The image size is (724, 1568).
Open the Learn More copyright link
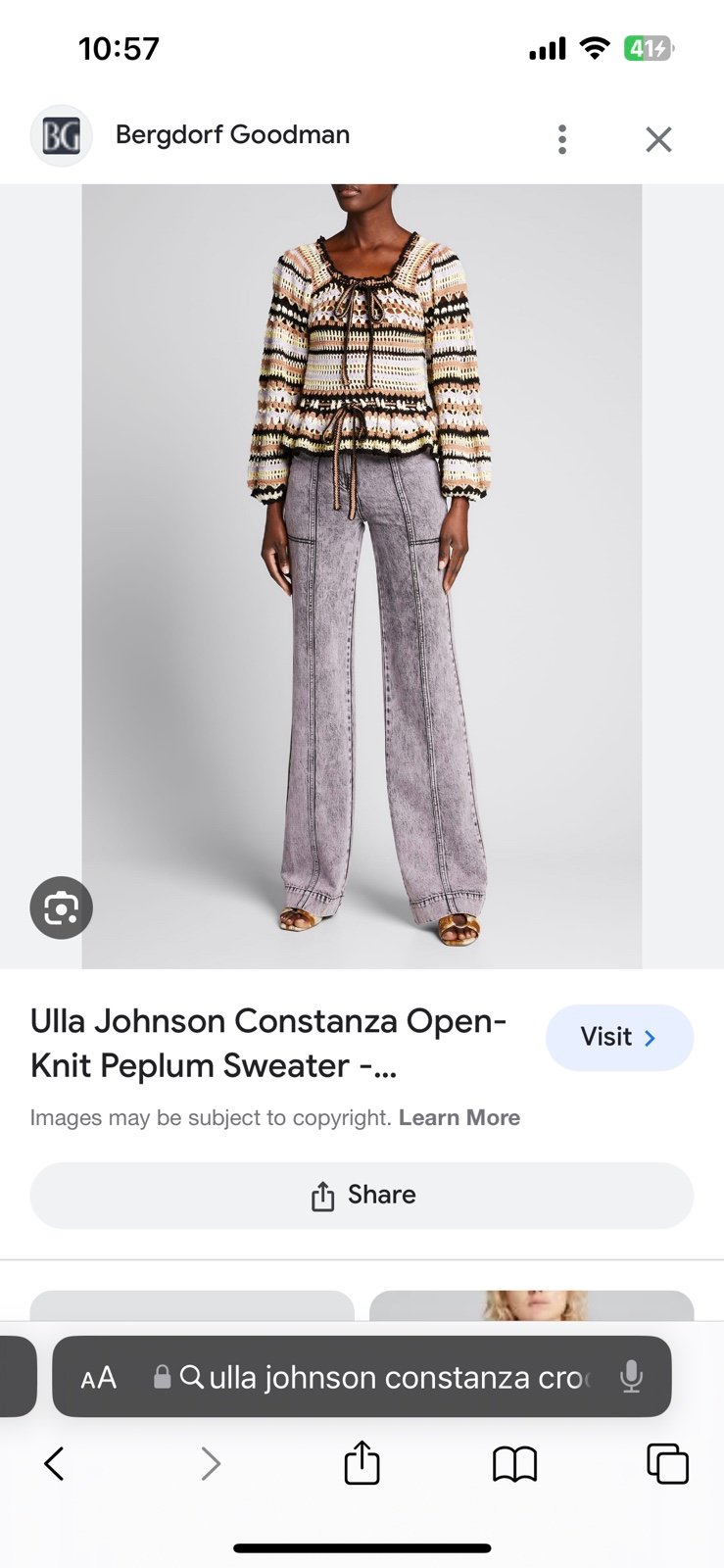click(x=459, y=1117)
